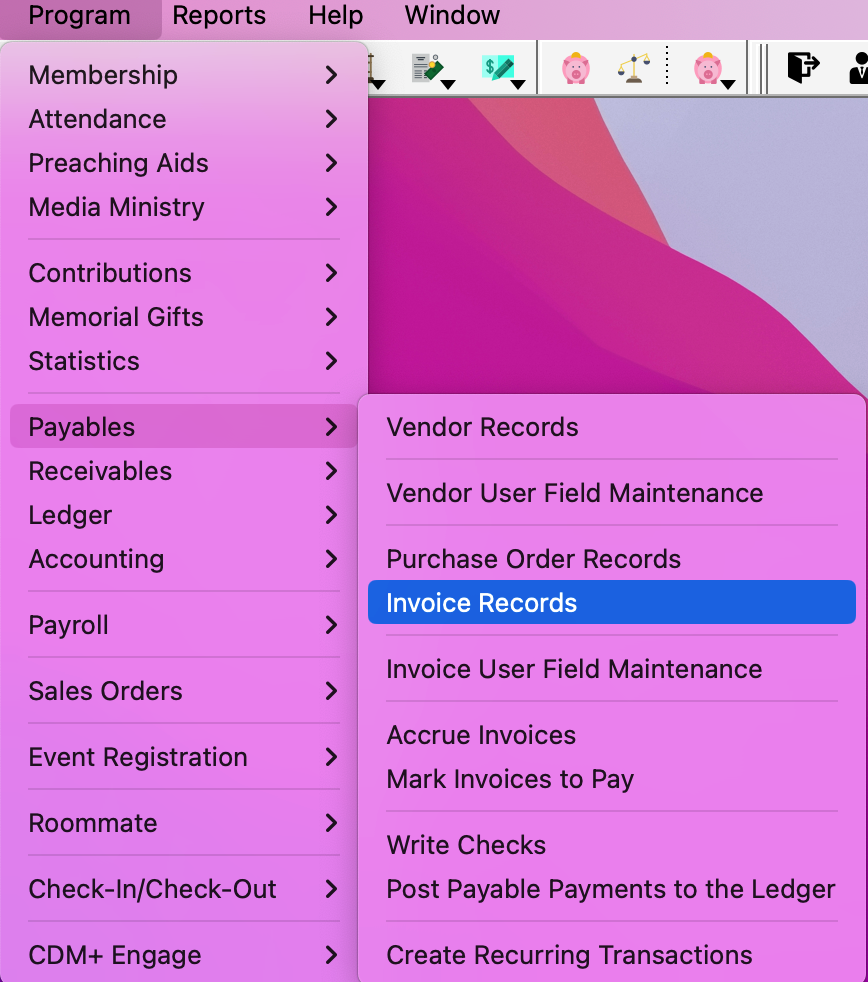The width and height of the screenshot is (868, 982).
Task: Click the balance scale toolbar icon
Action: pyautogui.click(x=632, y=69)
